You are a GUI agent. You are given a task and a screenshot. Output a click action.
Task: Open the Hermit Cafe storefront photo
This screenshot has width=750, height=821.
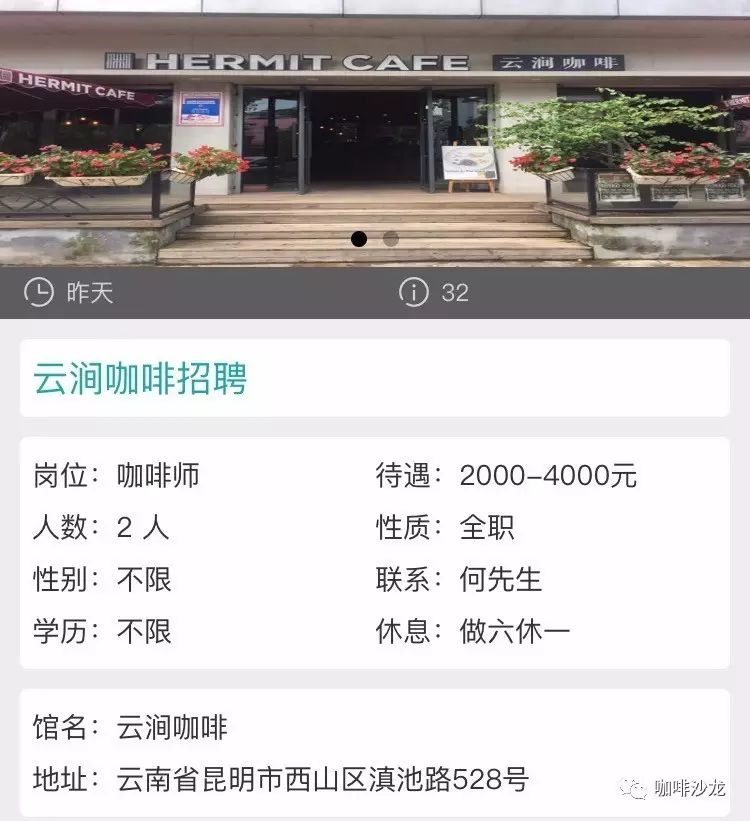375,130
